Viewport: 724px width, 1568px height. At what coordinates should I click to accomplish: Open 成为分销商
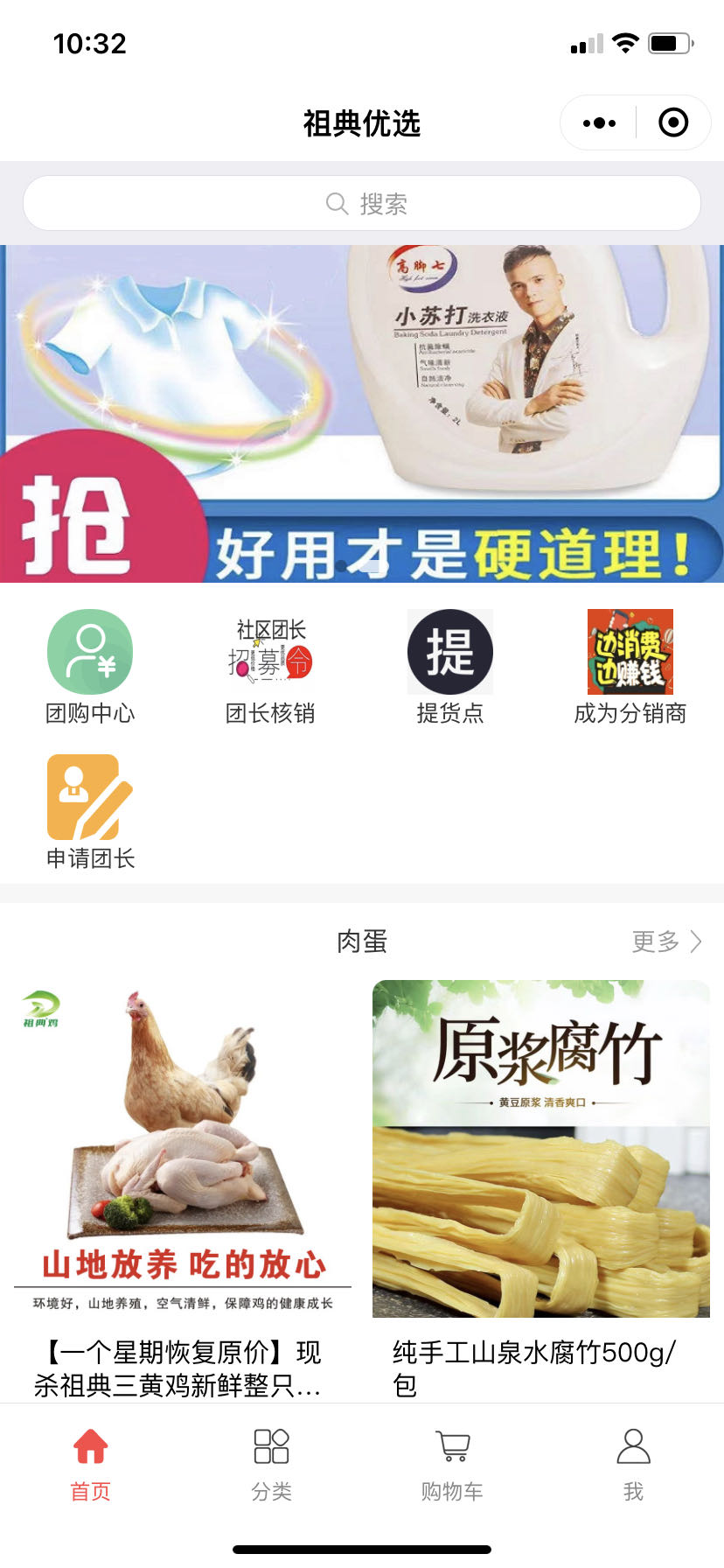click(630, 667)
